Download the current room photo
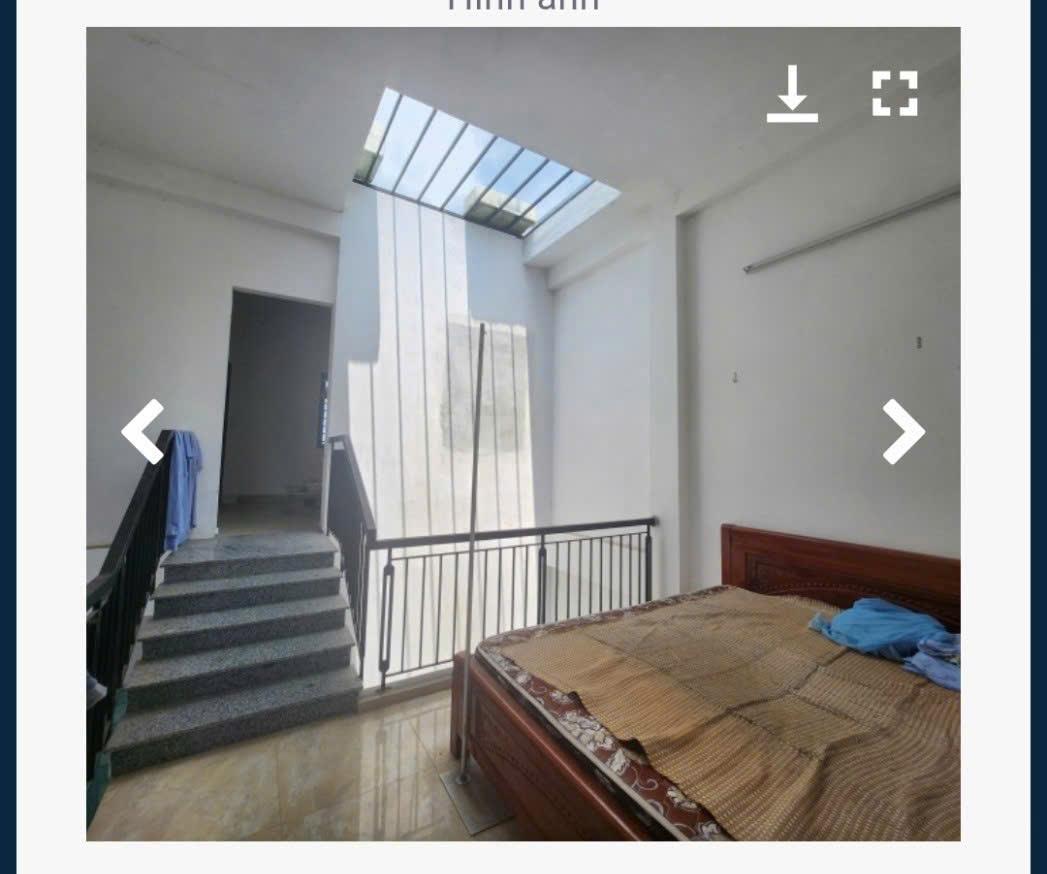The image size is (1047, 874). tap(792, 94)
